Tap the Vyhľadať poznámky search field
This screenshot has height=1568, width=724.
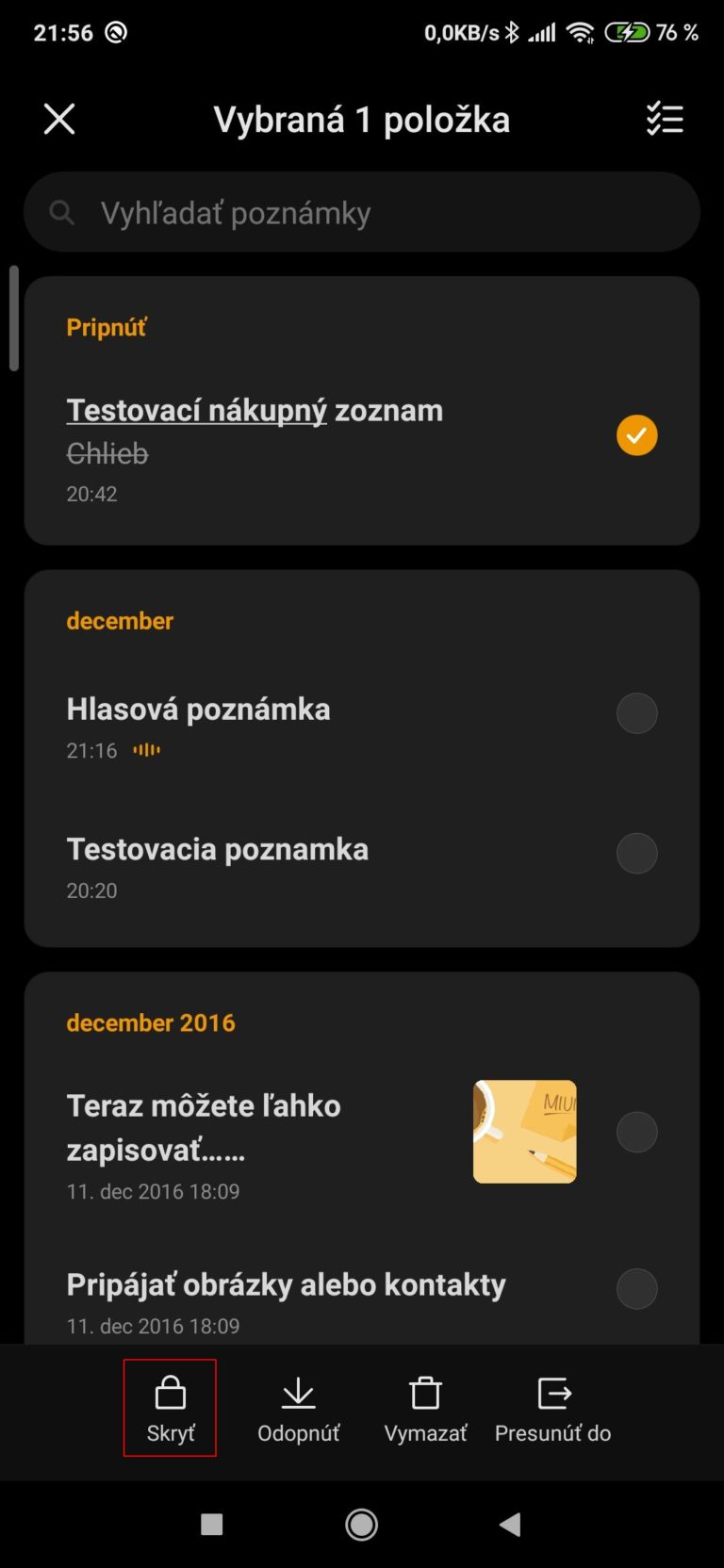tap(362, 213)
